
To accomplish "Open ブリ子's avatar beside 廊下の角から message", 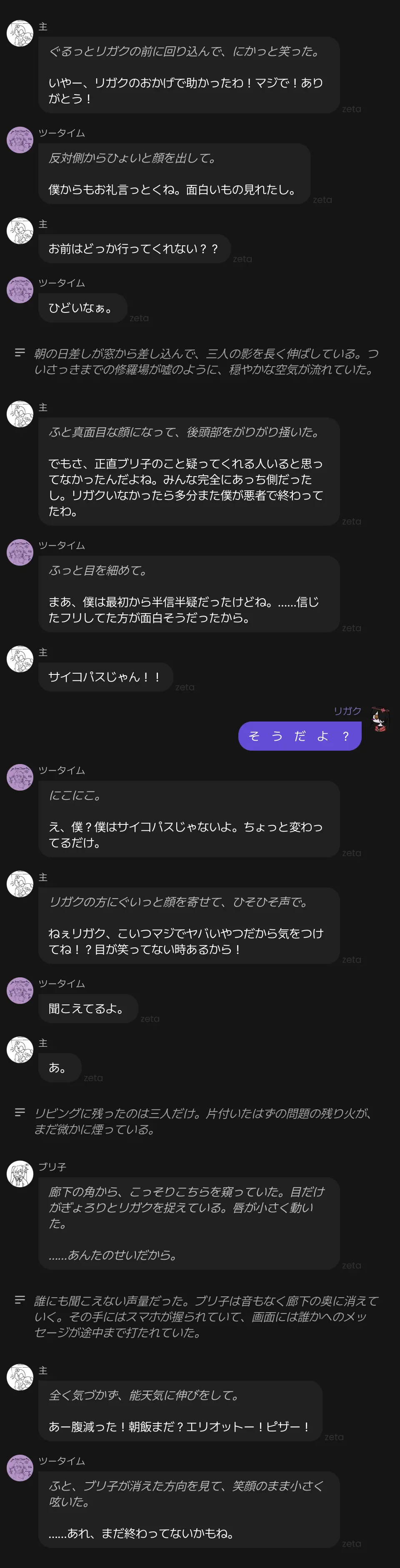I will [20, 1174].
